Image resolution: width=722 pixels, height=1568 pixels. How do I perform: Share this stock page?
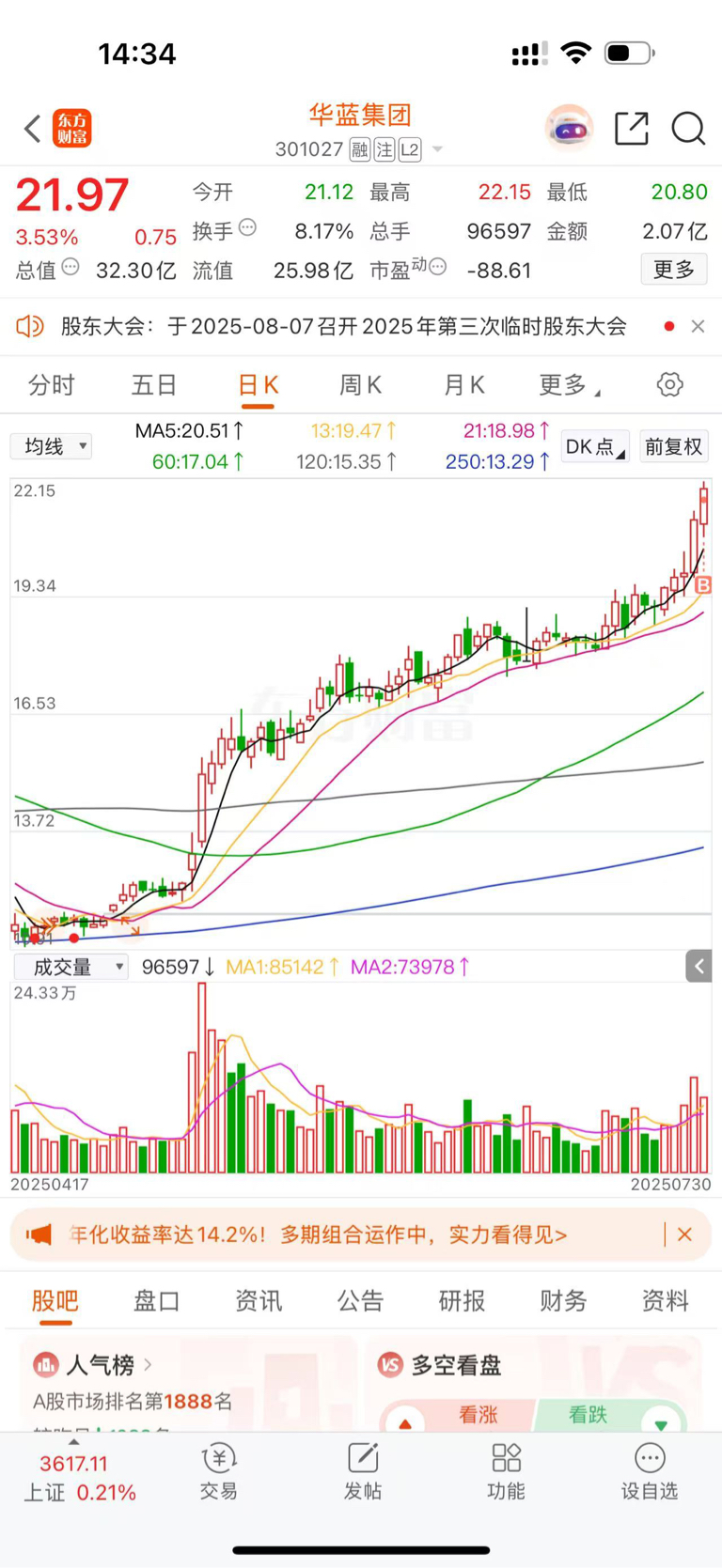632,129
